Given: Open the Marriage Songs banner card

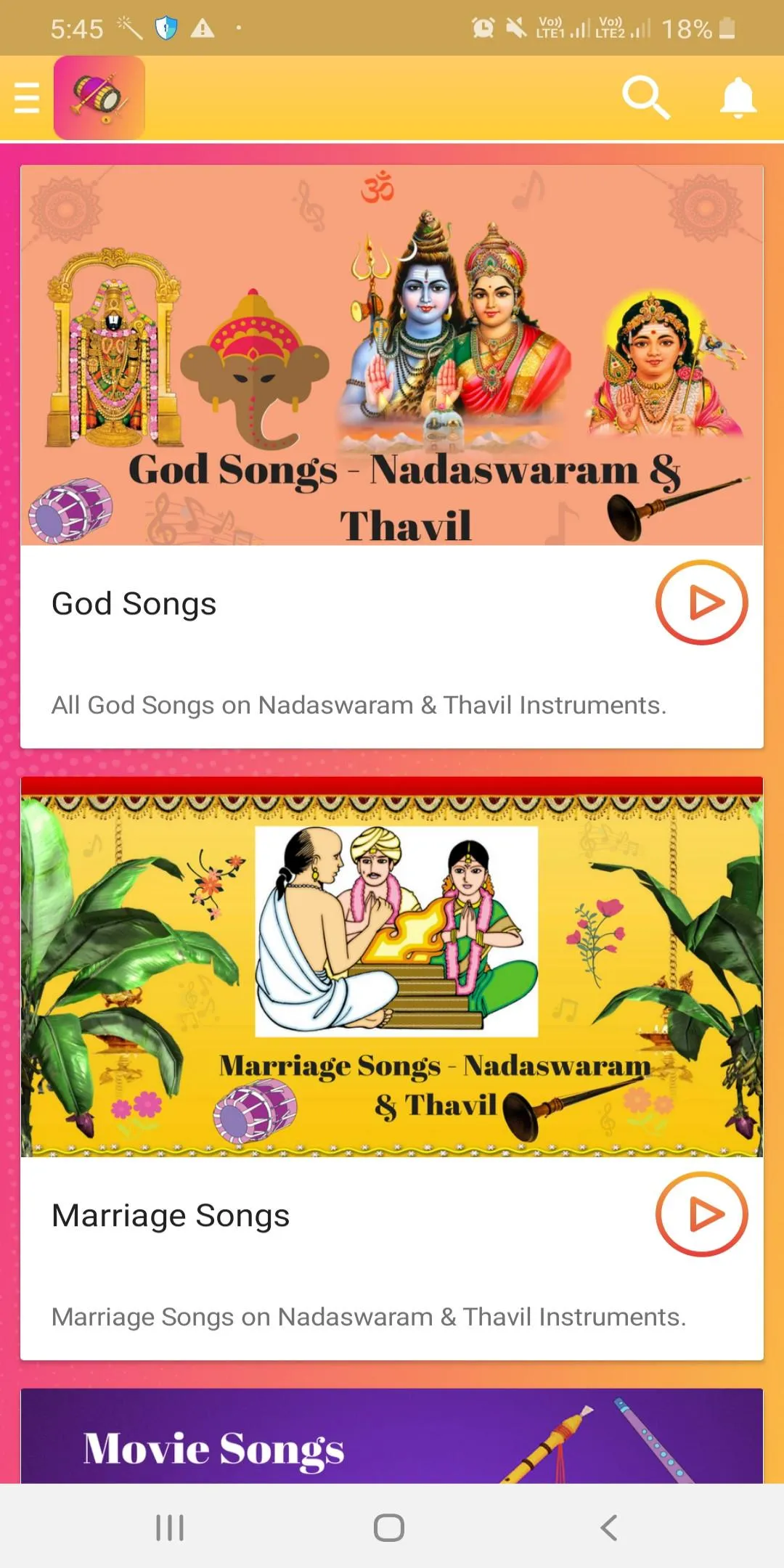Looking at the screenshot, I should (392, 967).
